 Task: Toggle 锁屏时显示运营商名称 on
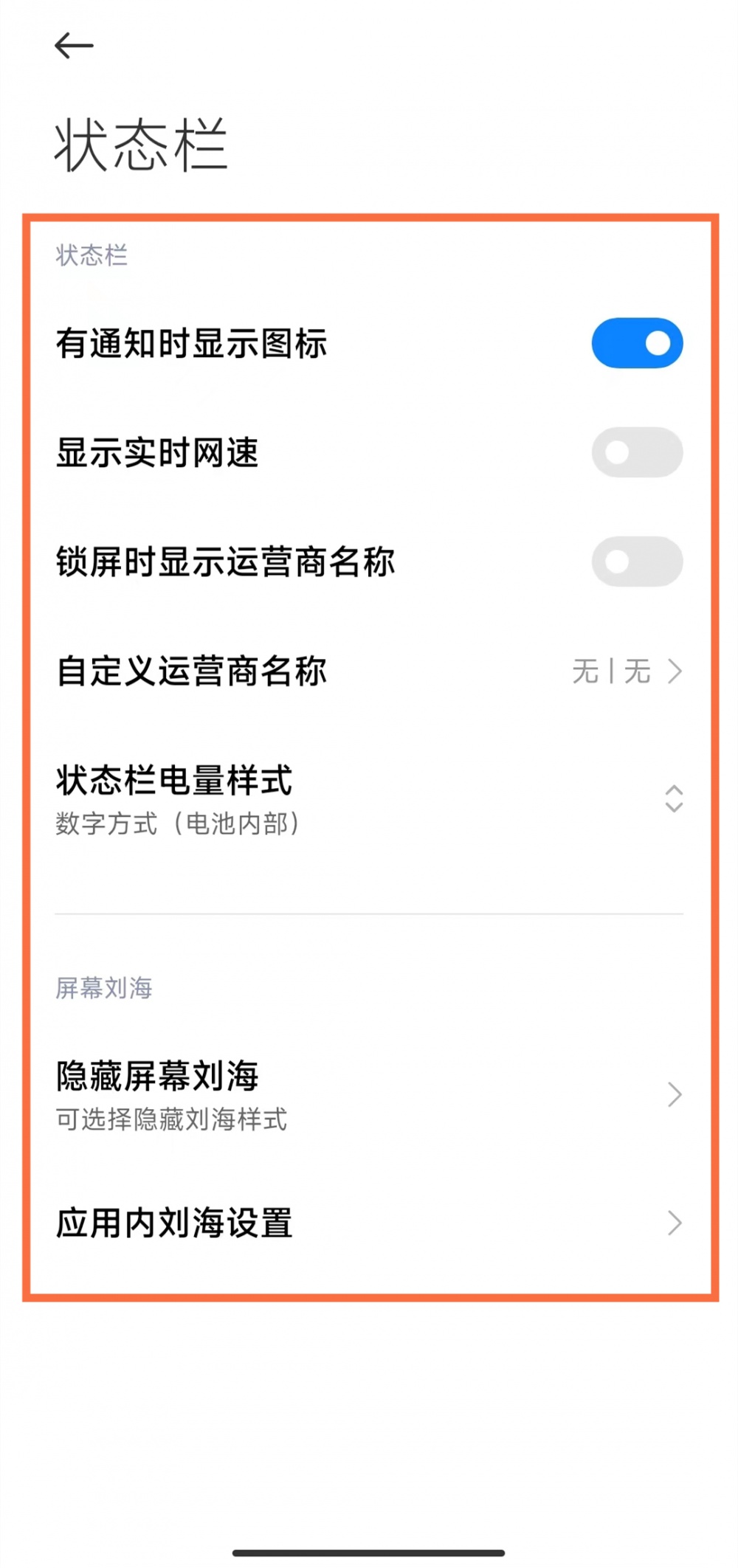637,562
